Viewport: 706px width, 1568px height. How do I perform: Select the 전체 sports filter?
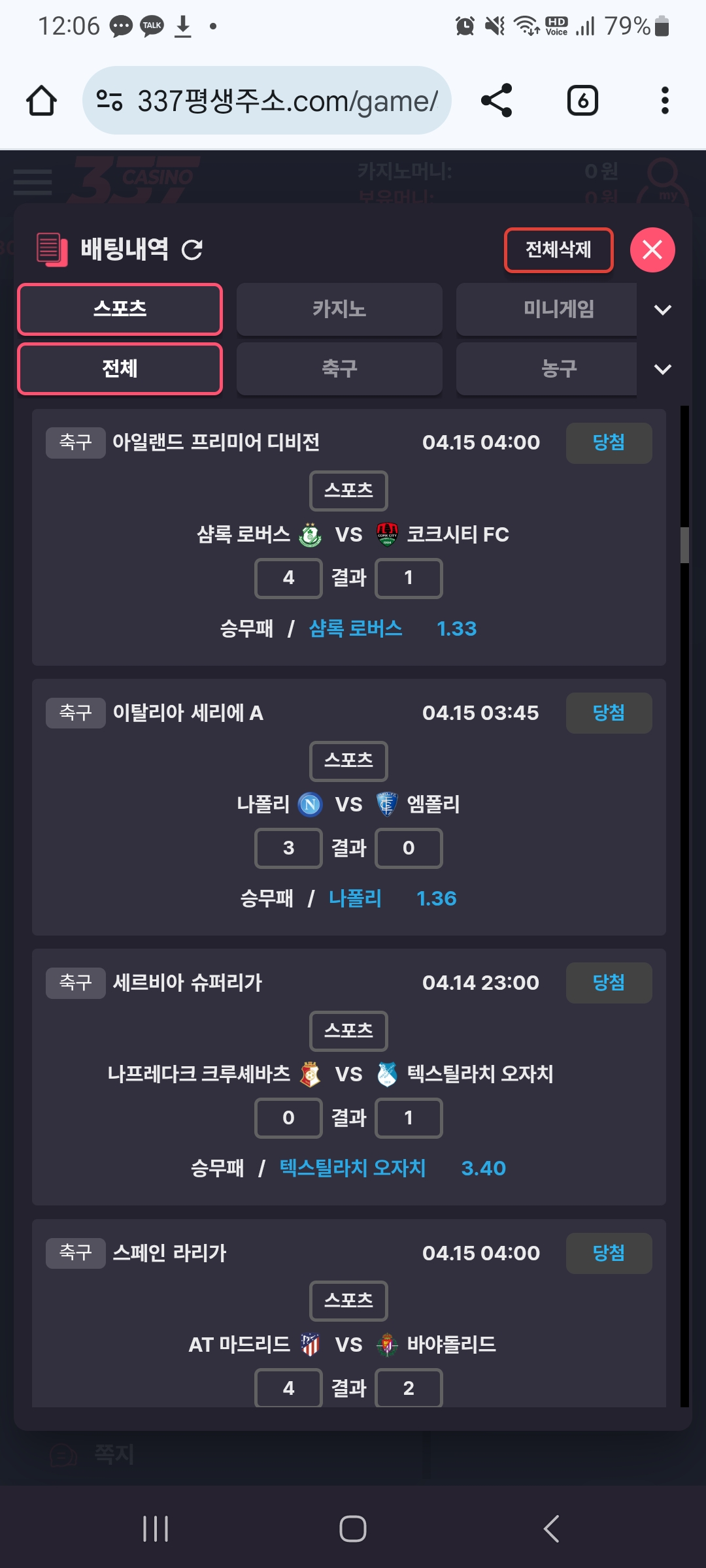coord(120,369)
